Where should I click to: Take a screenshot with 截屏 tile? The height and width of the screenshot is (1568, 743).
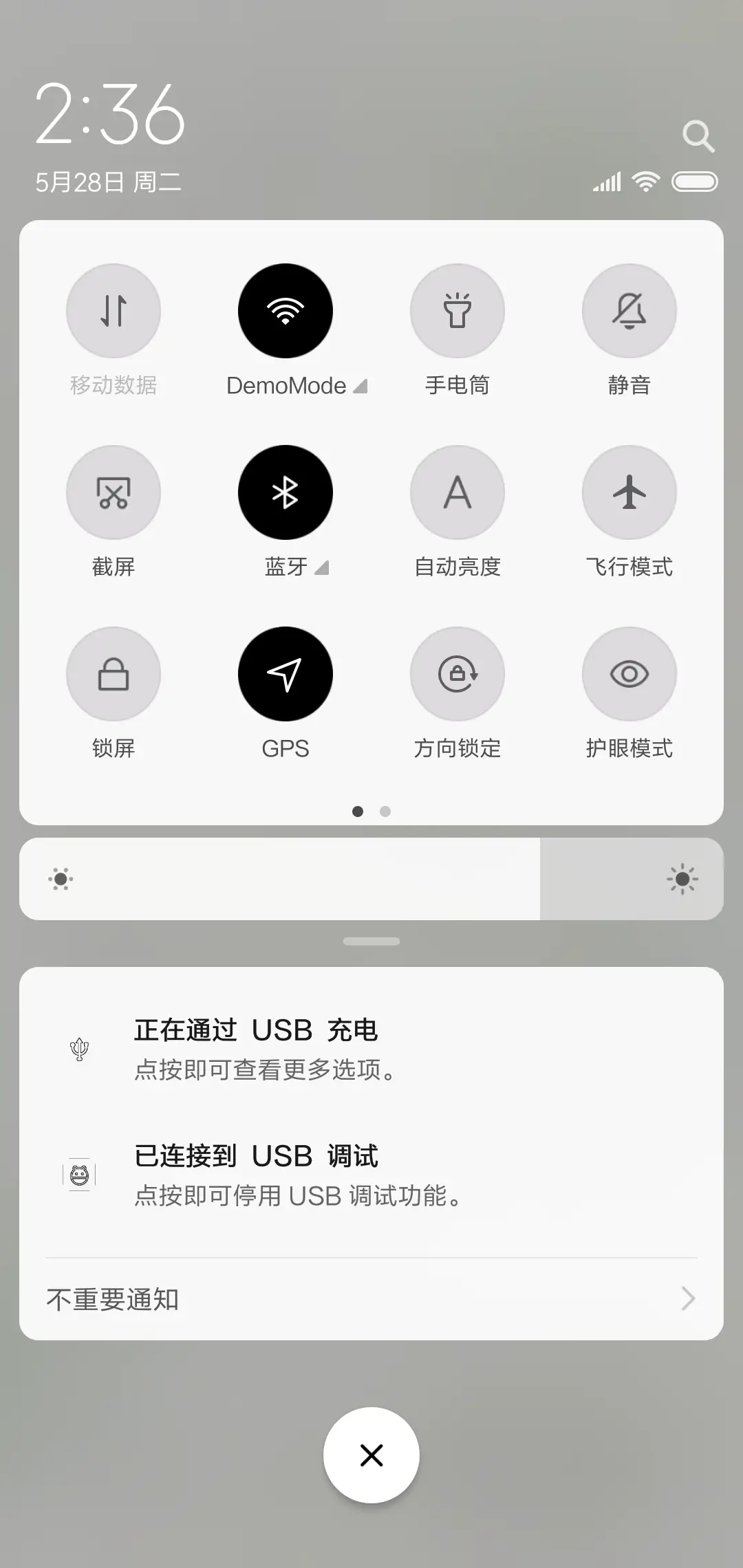(x=114, y=492)
